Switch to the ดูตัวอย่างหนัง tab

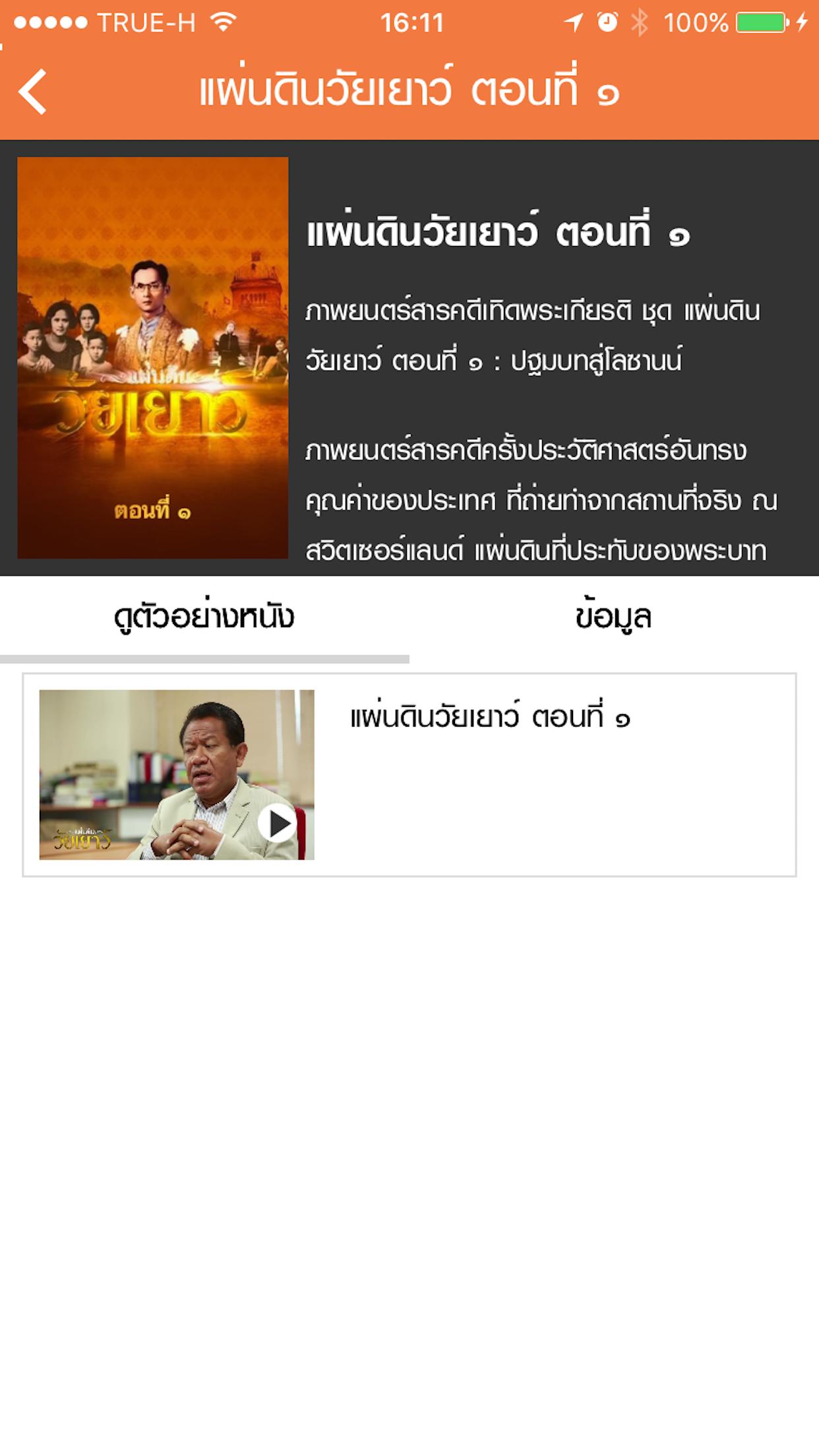[204, 618]
